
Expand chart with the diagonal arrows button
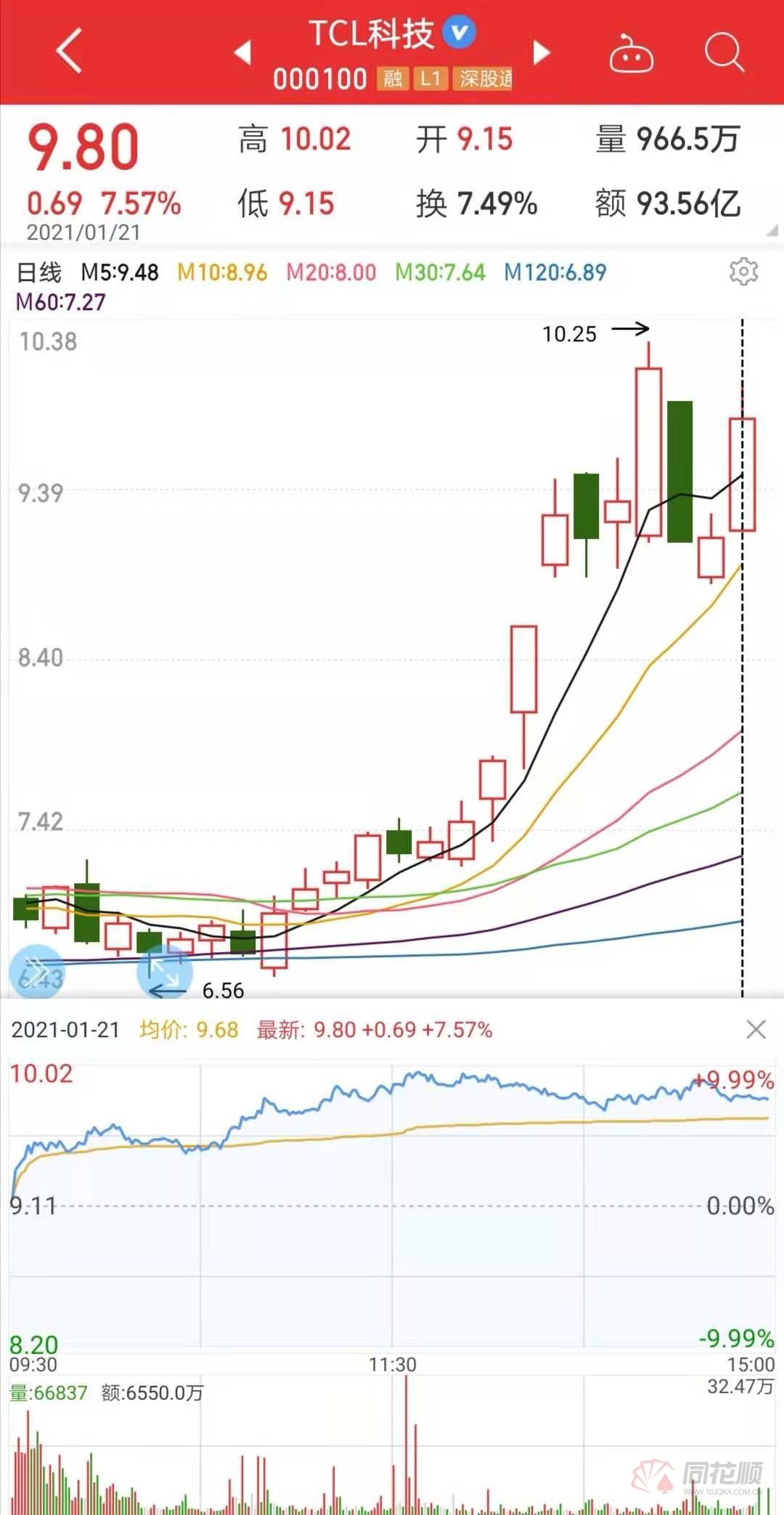pos(165,970)
